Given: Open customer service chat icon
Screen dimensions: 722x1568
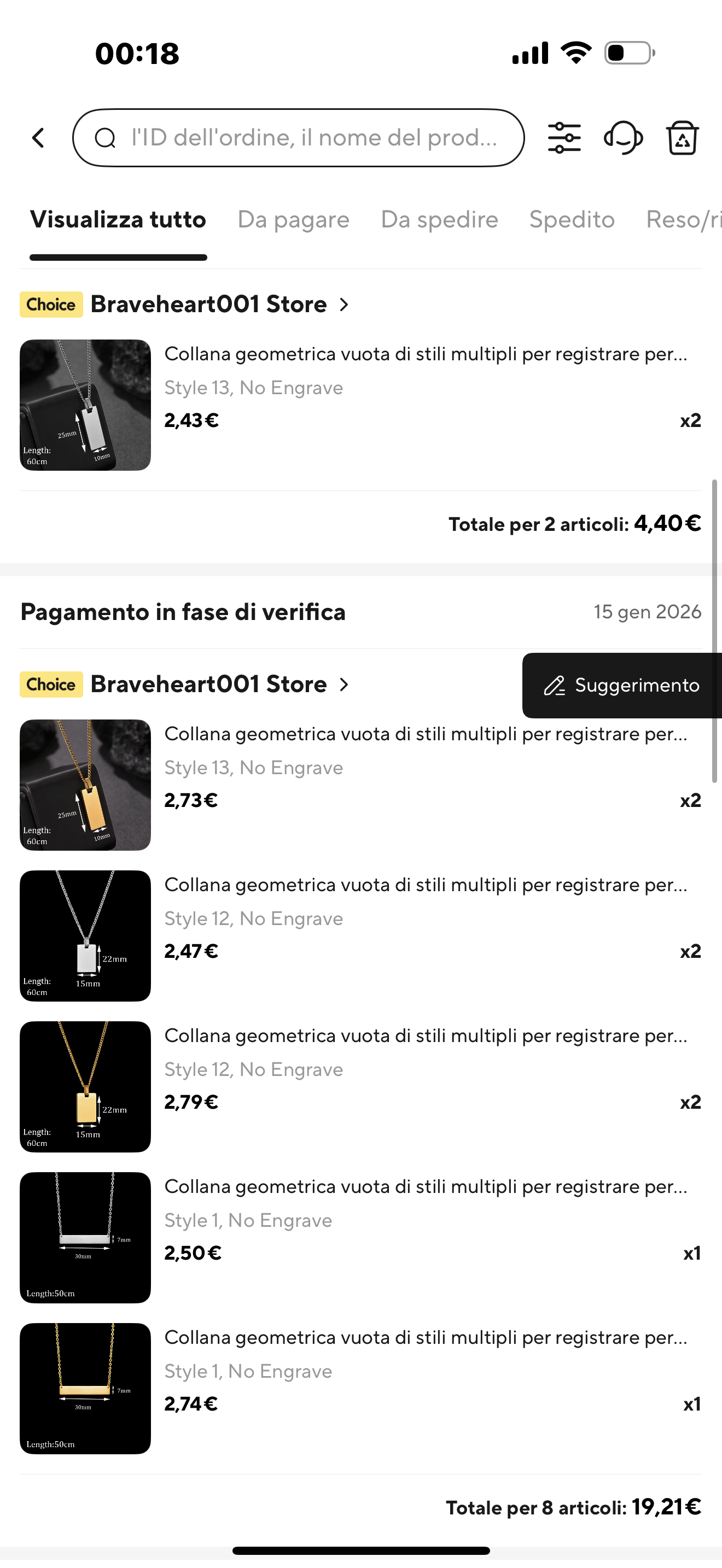Looking at the screenshot, I should coord(624,138).
